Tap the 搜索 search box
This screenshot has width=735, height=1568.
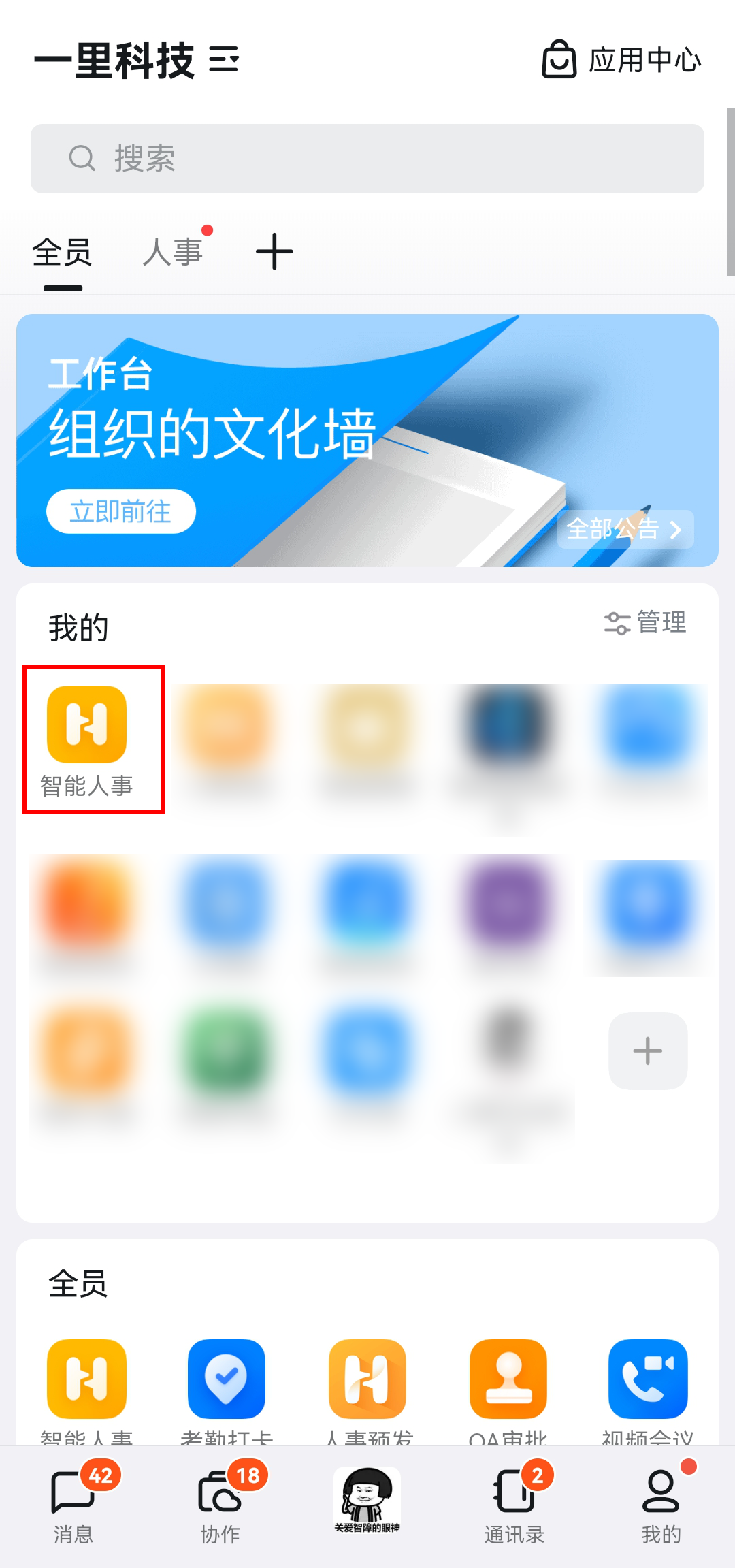coord(367,159)
